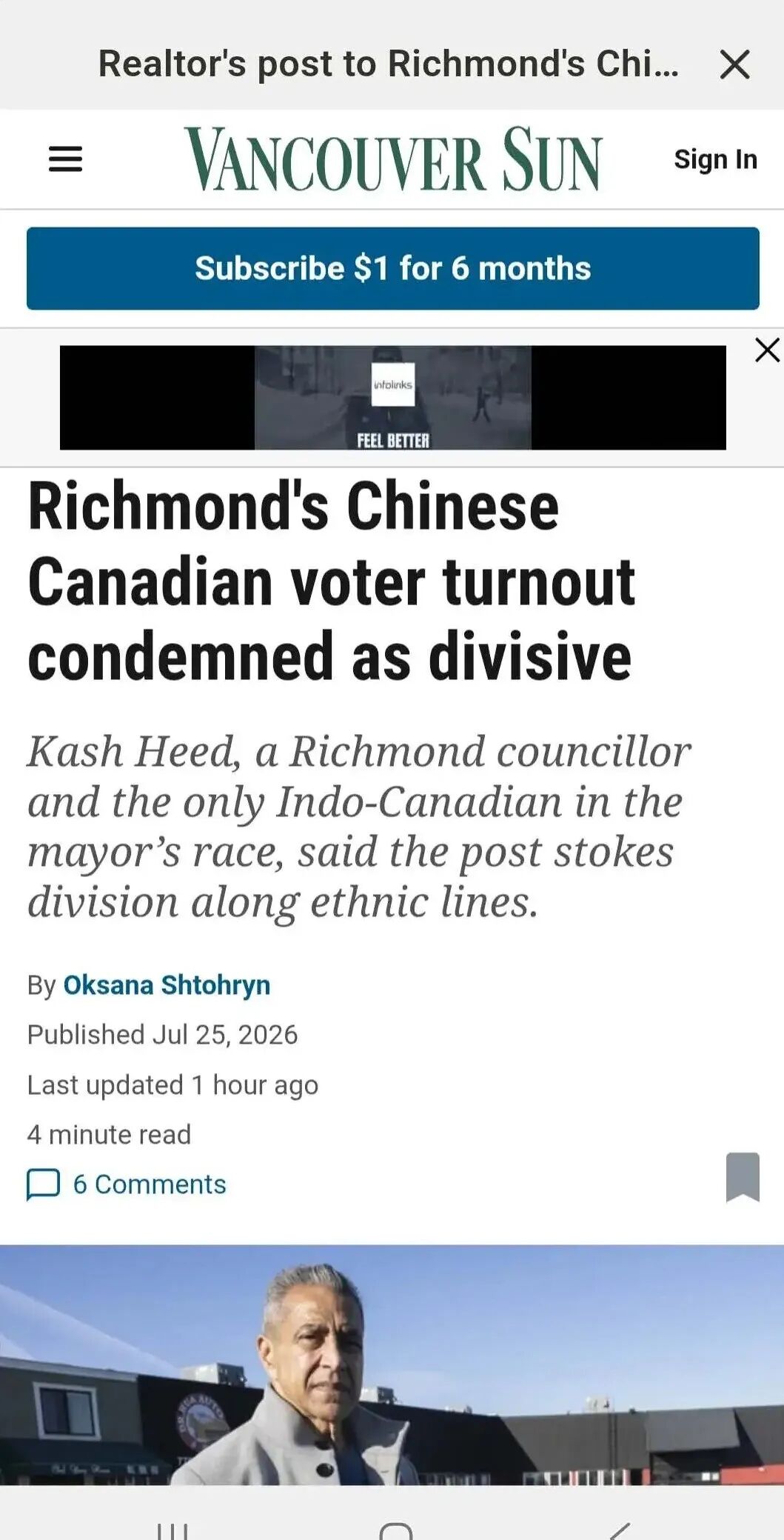Close the in-app browser tab

click(x=734, y=64)
